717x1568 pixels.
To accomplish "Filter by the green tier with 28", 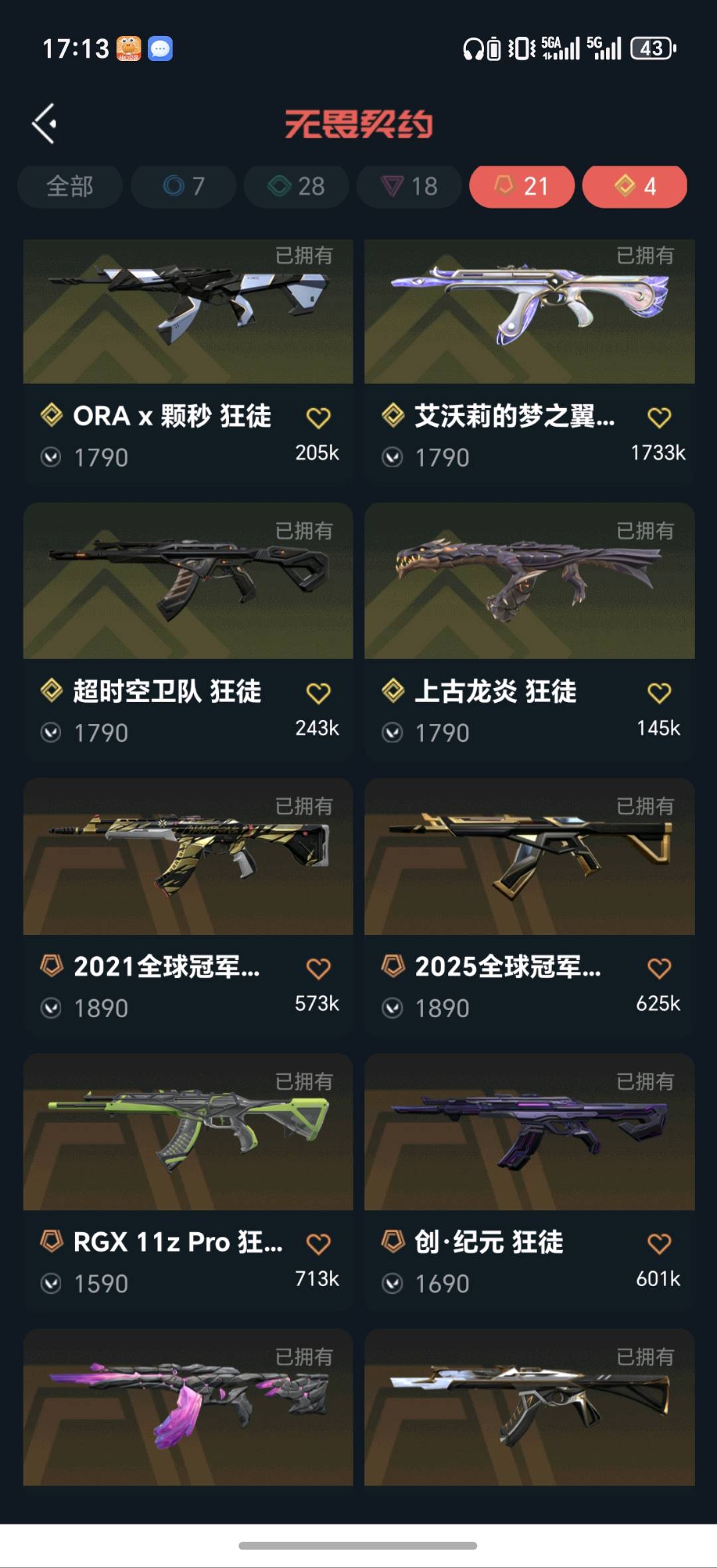I will coord(296,186).
